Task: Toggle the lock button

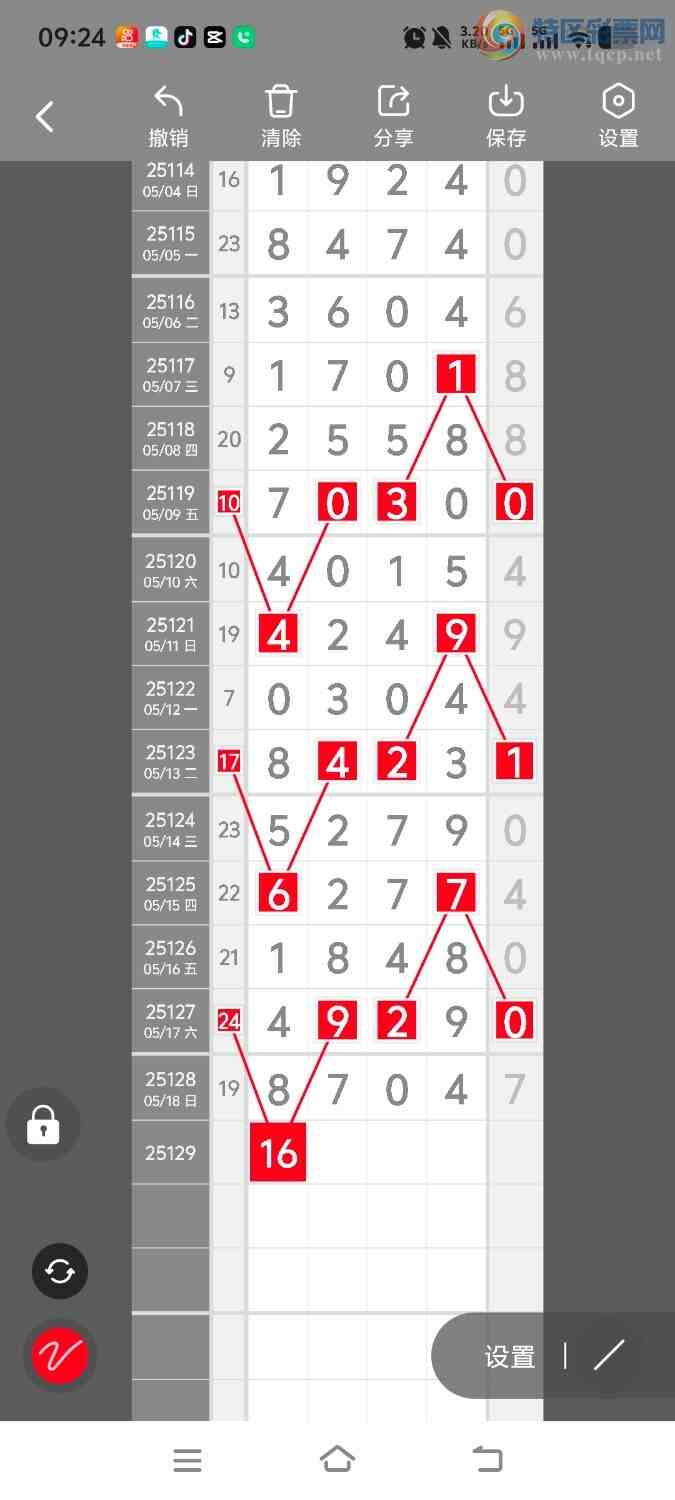Action: [43, 1125]
